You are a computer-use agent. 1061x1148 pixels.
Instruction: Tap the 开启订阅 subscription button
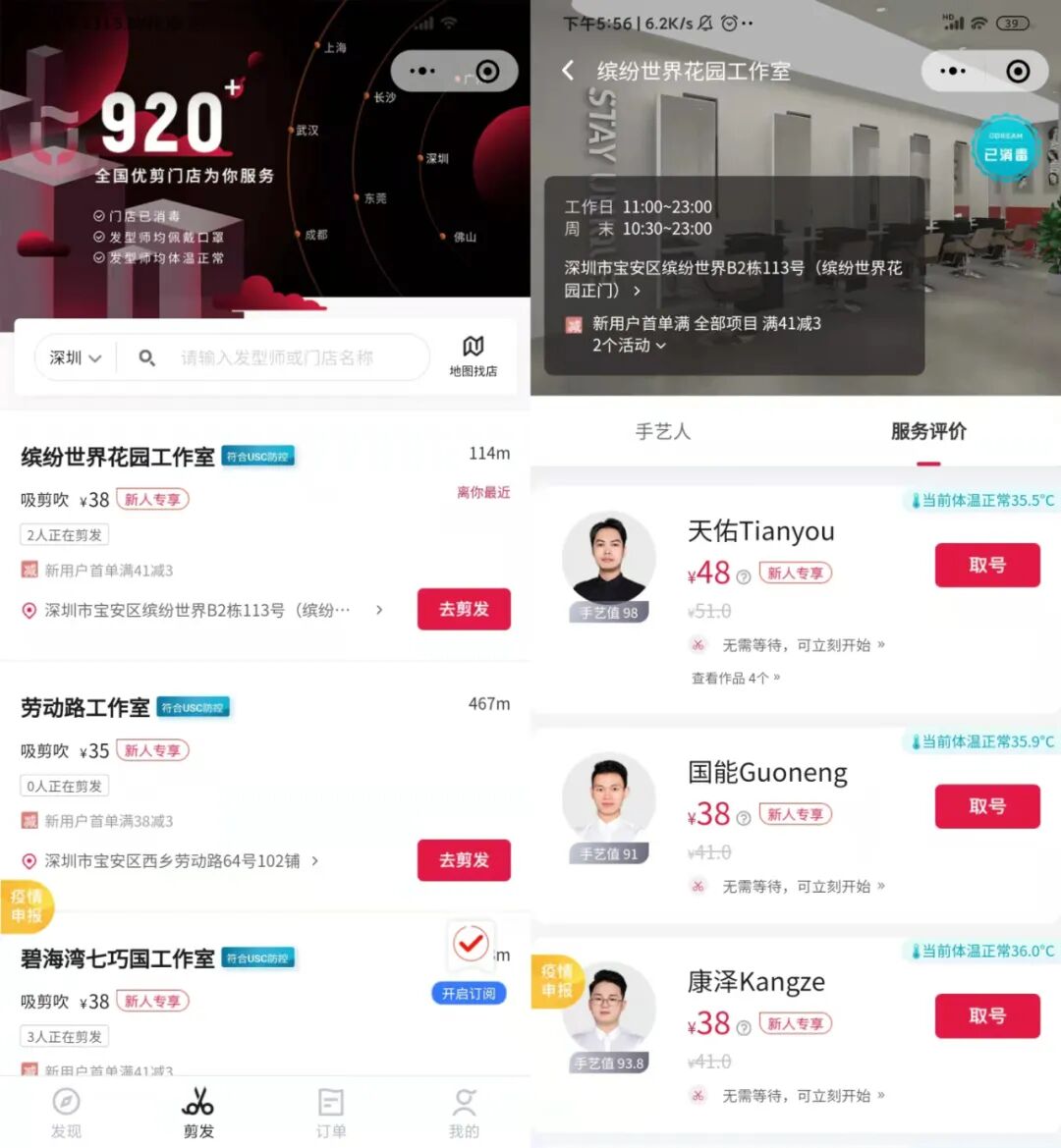point(469,993)
